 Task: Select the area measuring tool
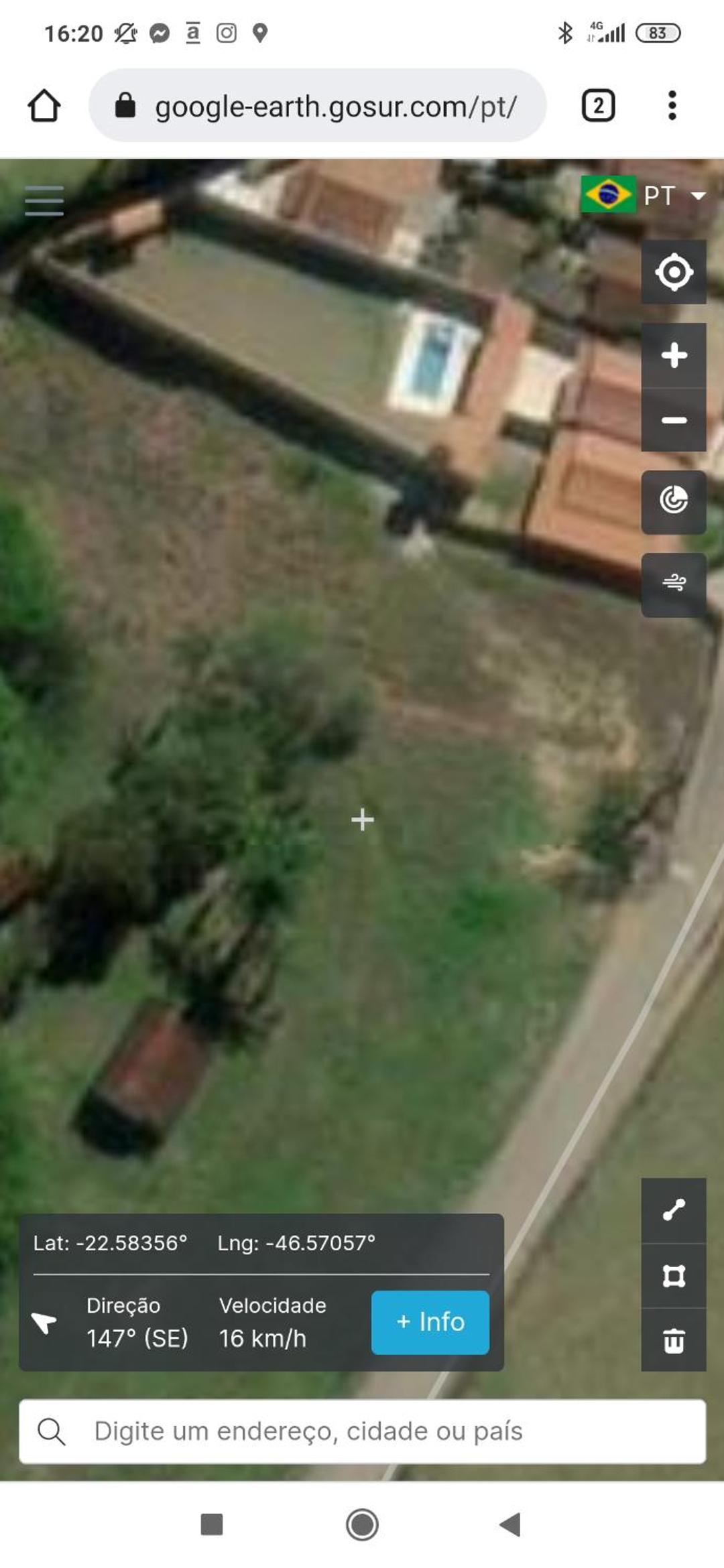pos(674,1275)
